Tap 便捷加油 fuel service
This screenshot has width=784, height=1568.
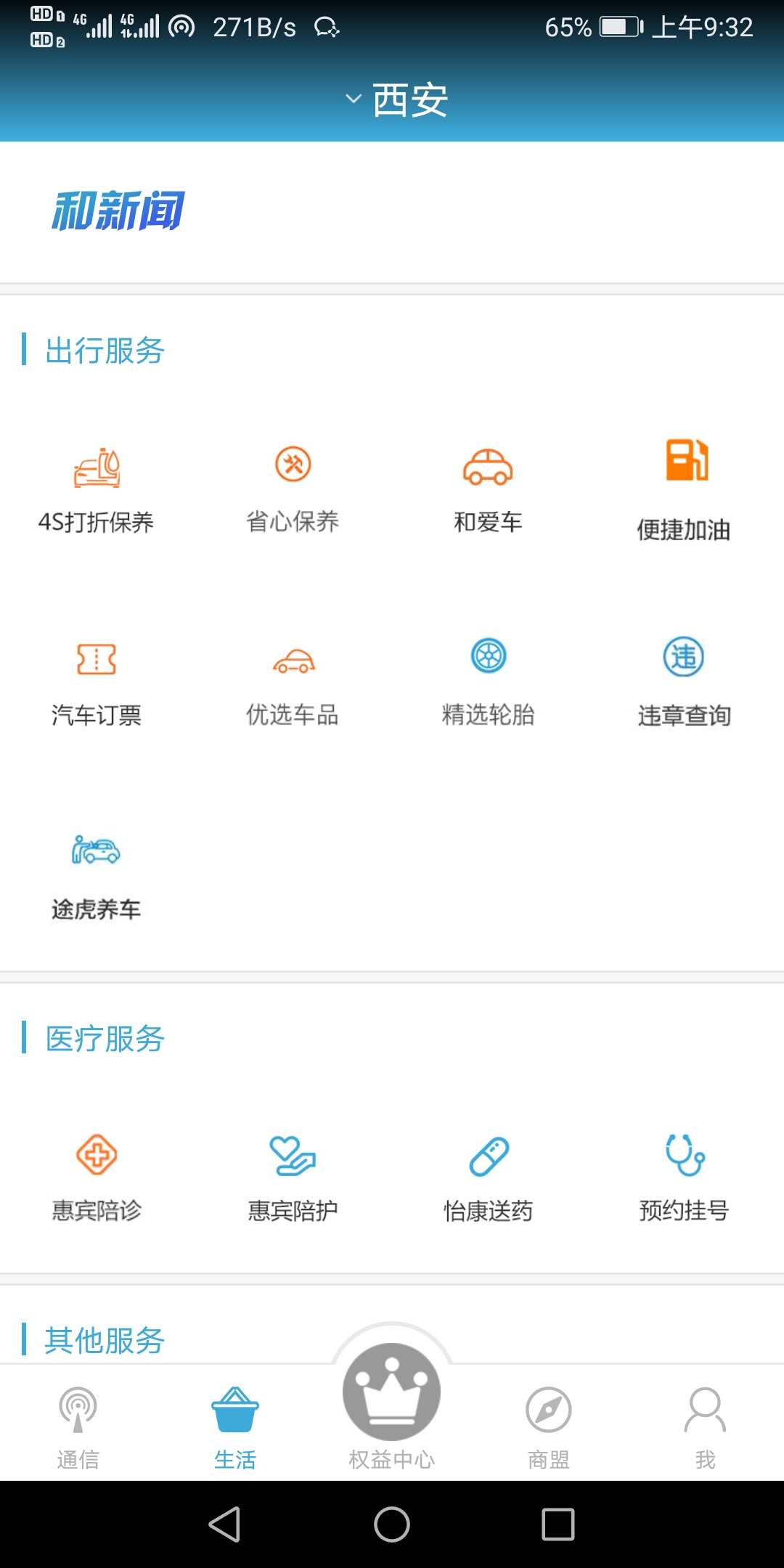point(684,491)
